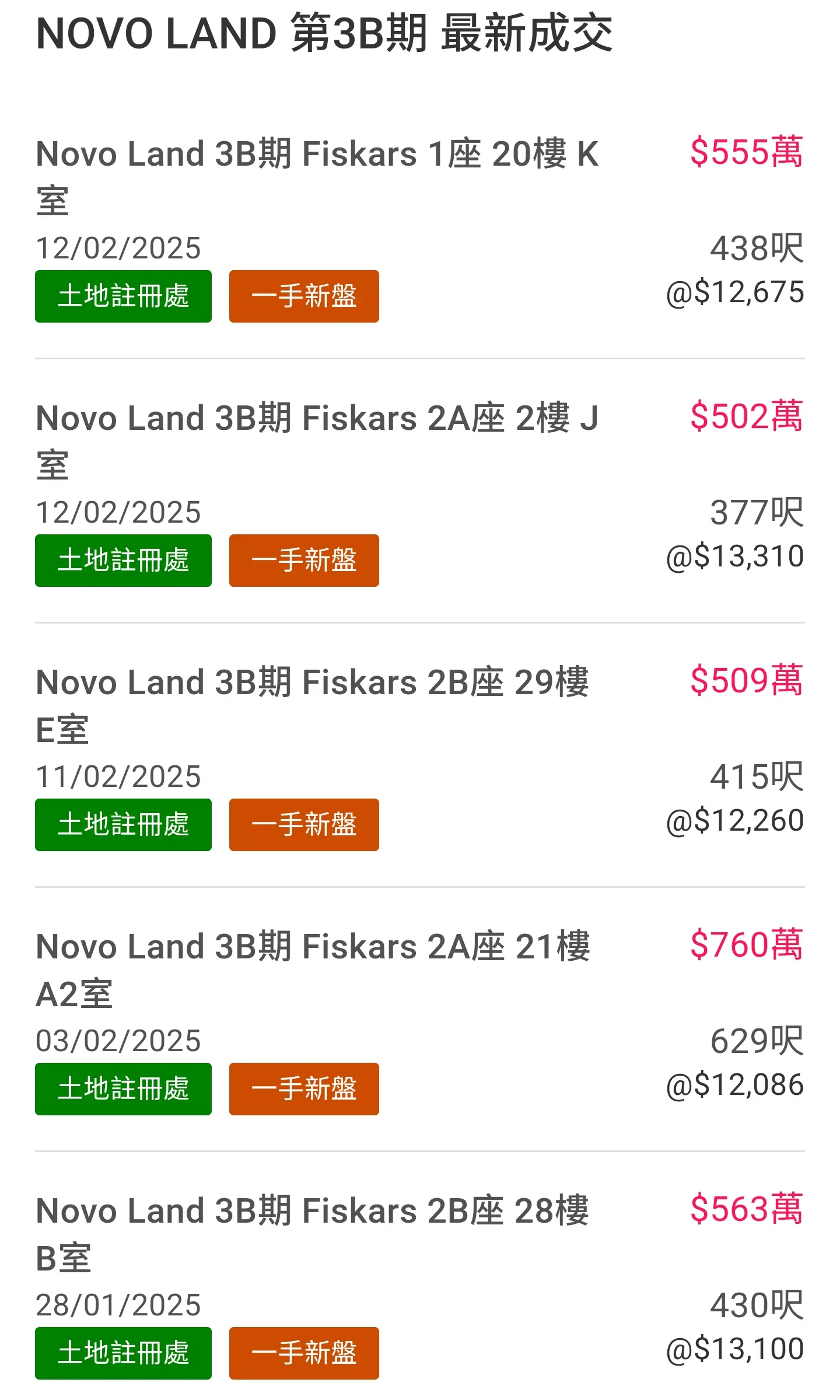Click the 一手新盤 badge on the E室 listing
Image resolution: width=840 pixels, height=1400 pixels.
[304, 824]
